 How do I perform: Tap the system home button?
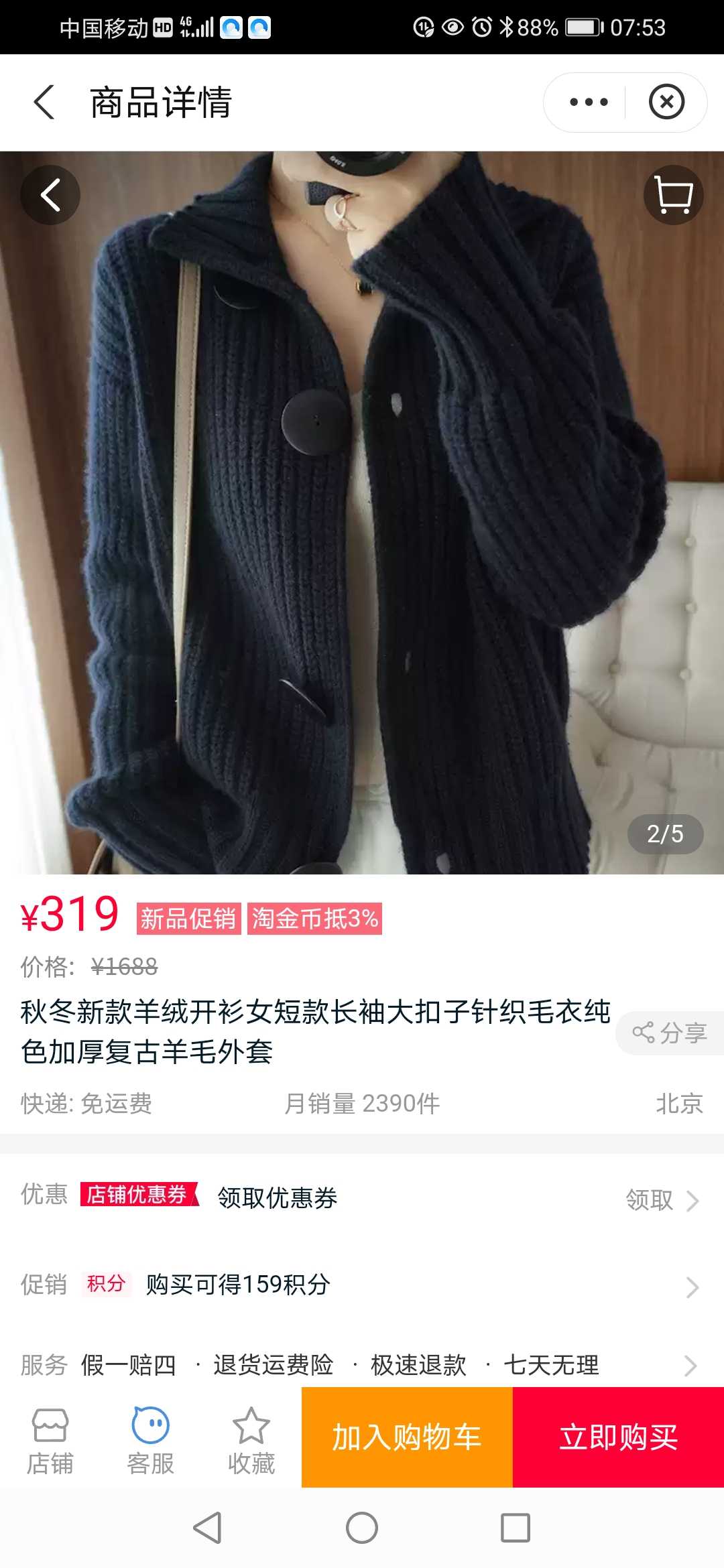pos(362,1528)
